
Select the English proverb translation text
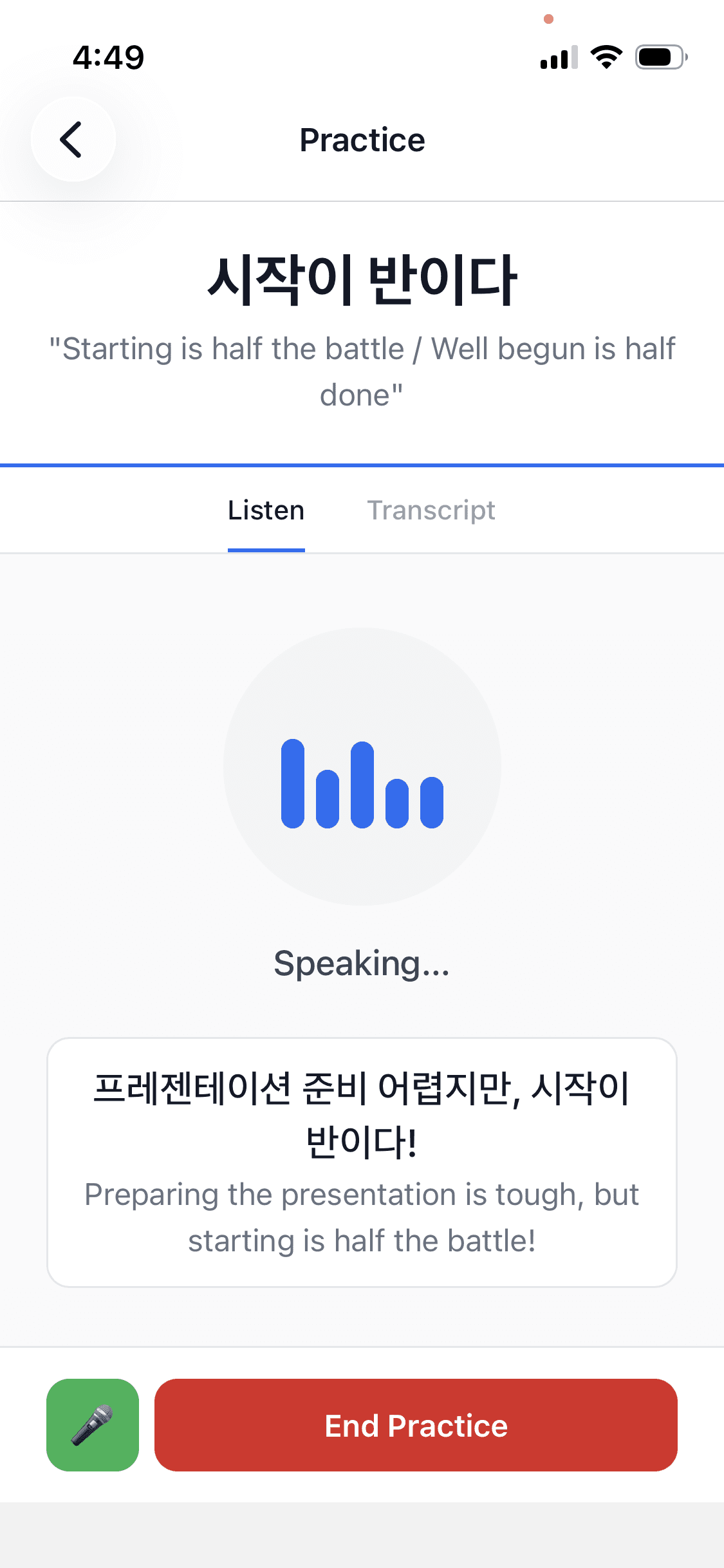coord(362,370)
